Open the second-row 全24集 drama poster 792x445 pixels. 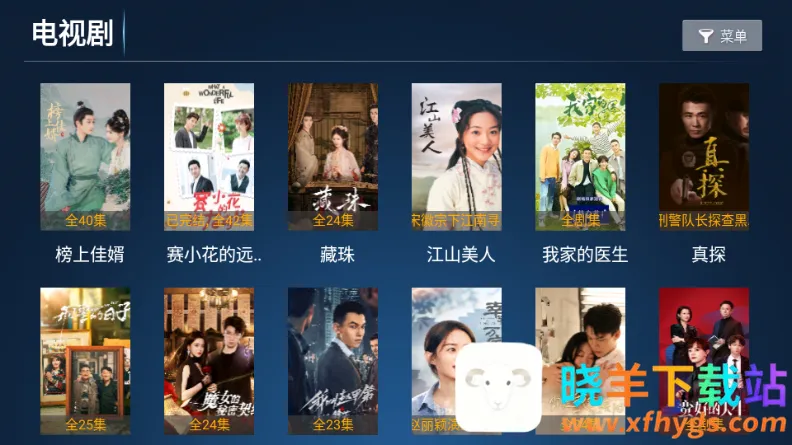(209, 360)
